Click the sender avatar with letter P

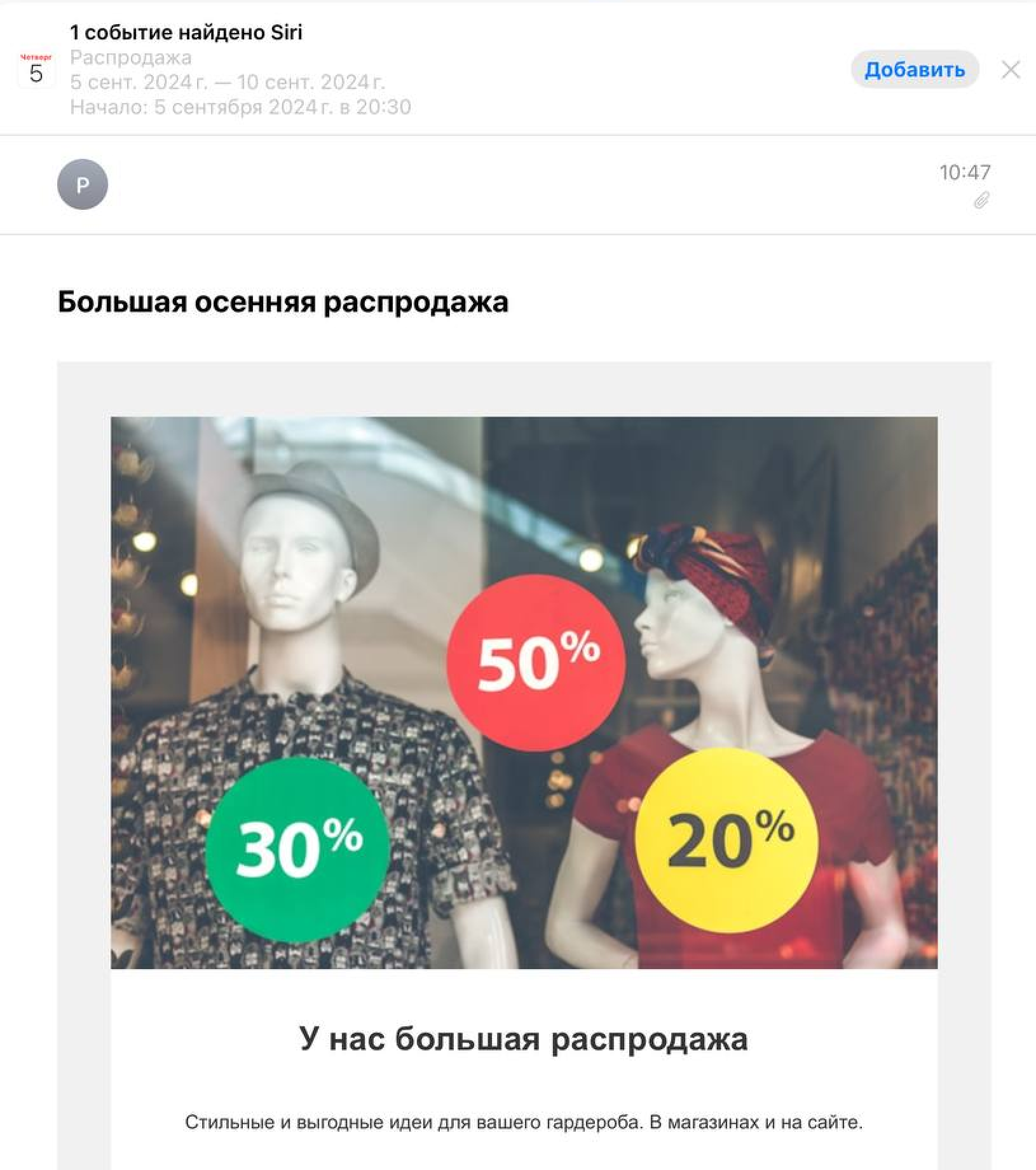tap(82, 184)
